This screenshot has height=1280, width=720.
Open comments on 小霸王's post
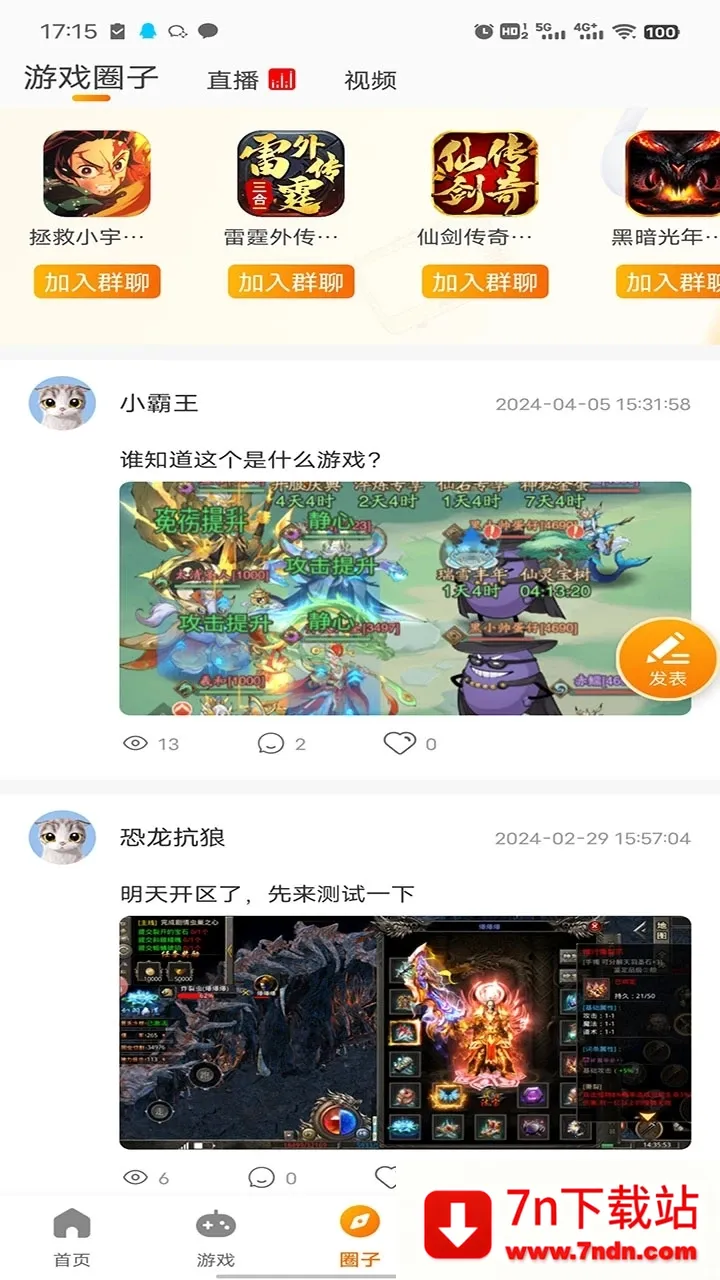pyautogui.click(x=271, y=743)
